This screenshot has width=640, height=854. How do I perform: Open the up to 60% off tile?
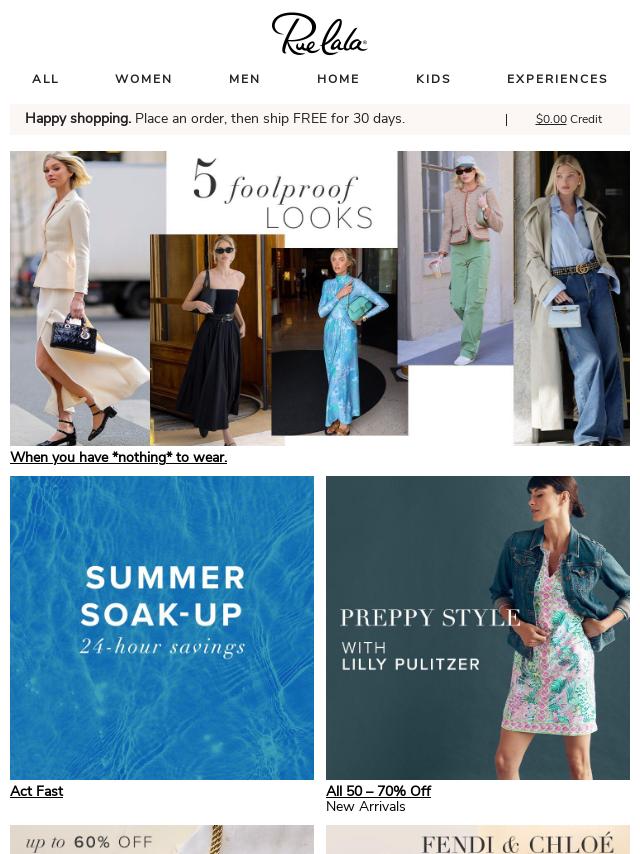[x=162, y=840]
